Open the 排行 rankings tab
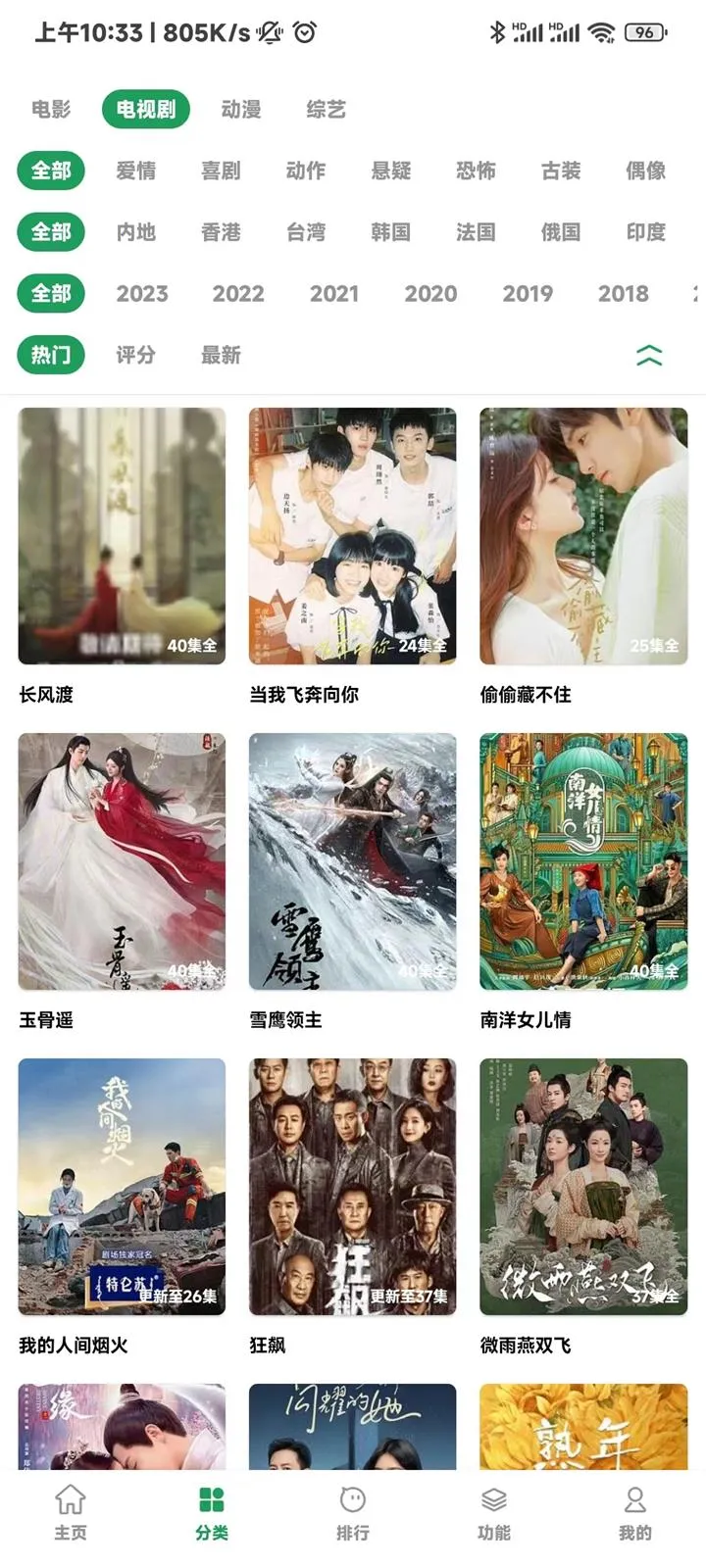Image resolution: width=706 pixels, height=1568 pixels. click(353, 1512)
